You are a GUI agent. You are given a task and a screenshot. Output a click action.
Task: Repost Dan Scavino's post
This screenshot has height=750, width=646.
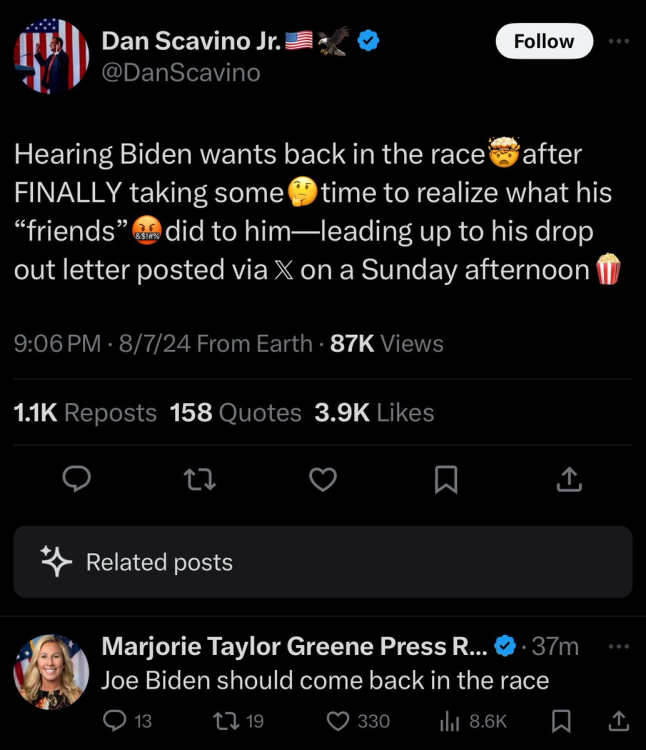click(200, 481)
